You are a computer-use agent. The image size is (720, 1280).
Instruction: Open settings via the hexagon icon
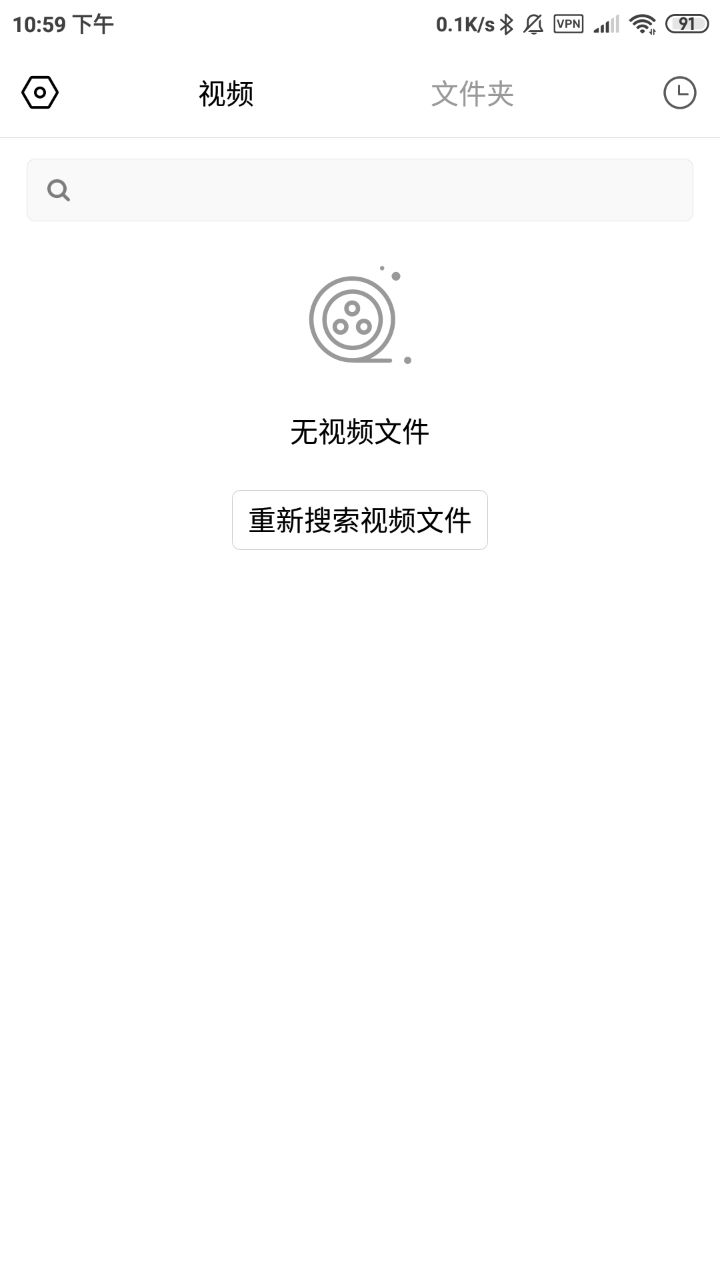tap(40, 93)
